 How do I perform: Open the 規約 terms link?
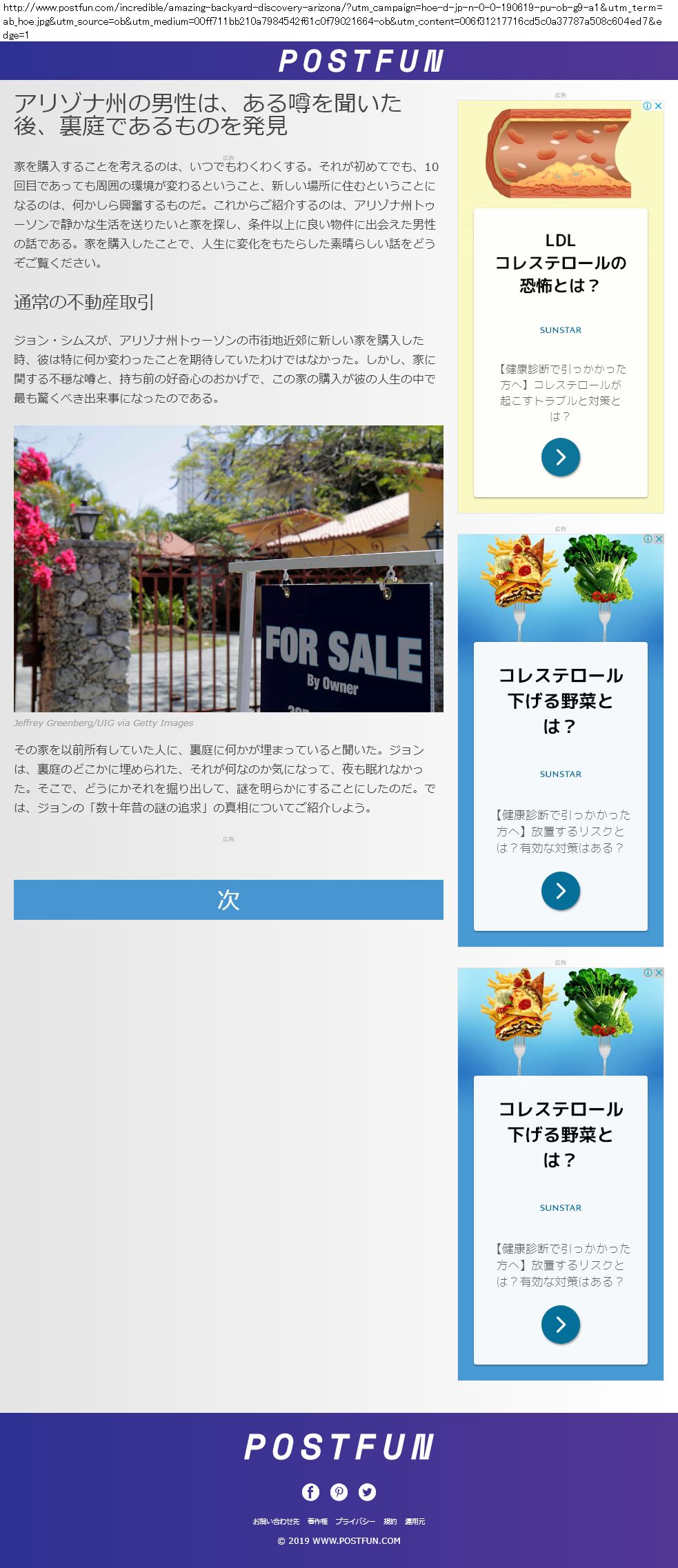[x=390, y=1521]
